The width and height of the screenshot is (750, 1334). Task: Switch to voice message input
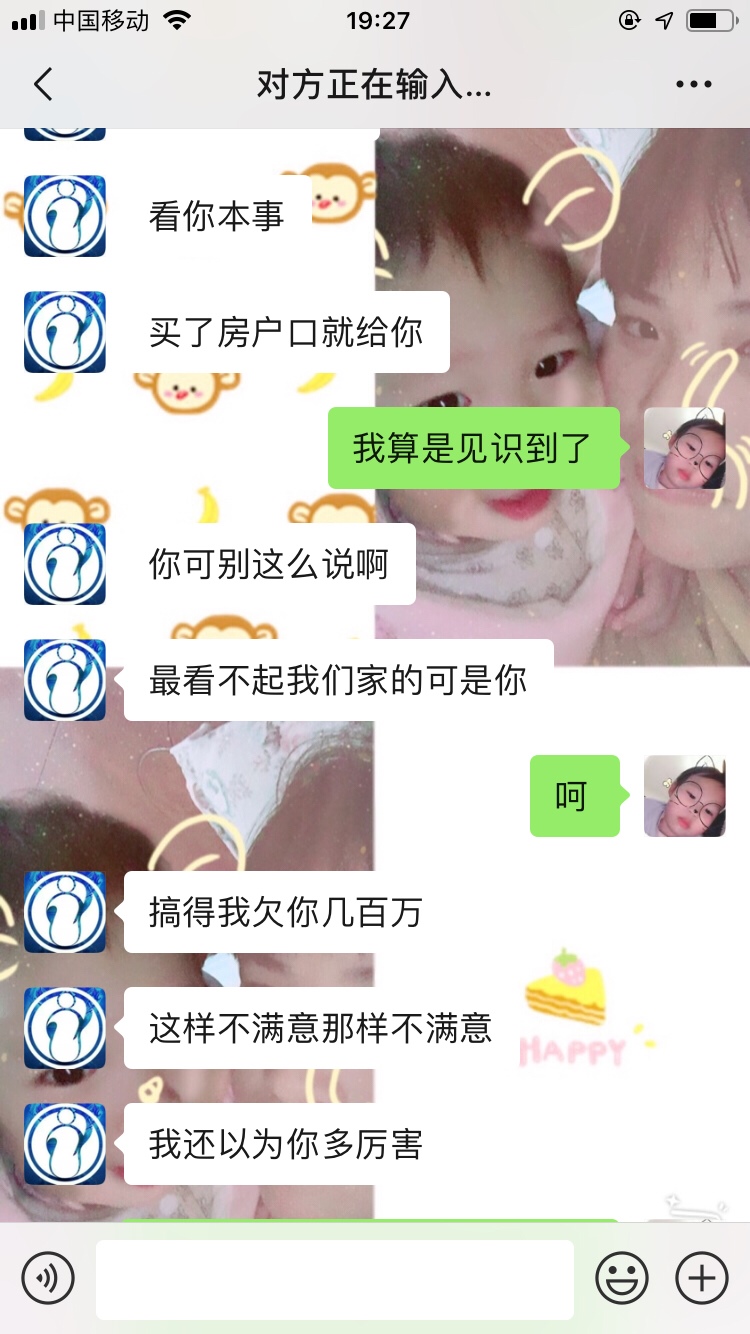point(48,1278)
